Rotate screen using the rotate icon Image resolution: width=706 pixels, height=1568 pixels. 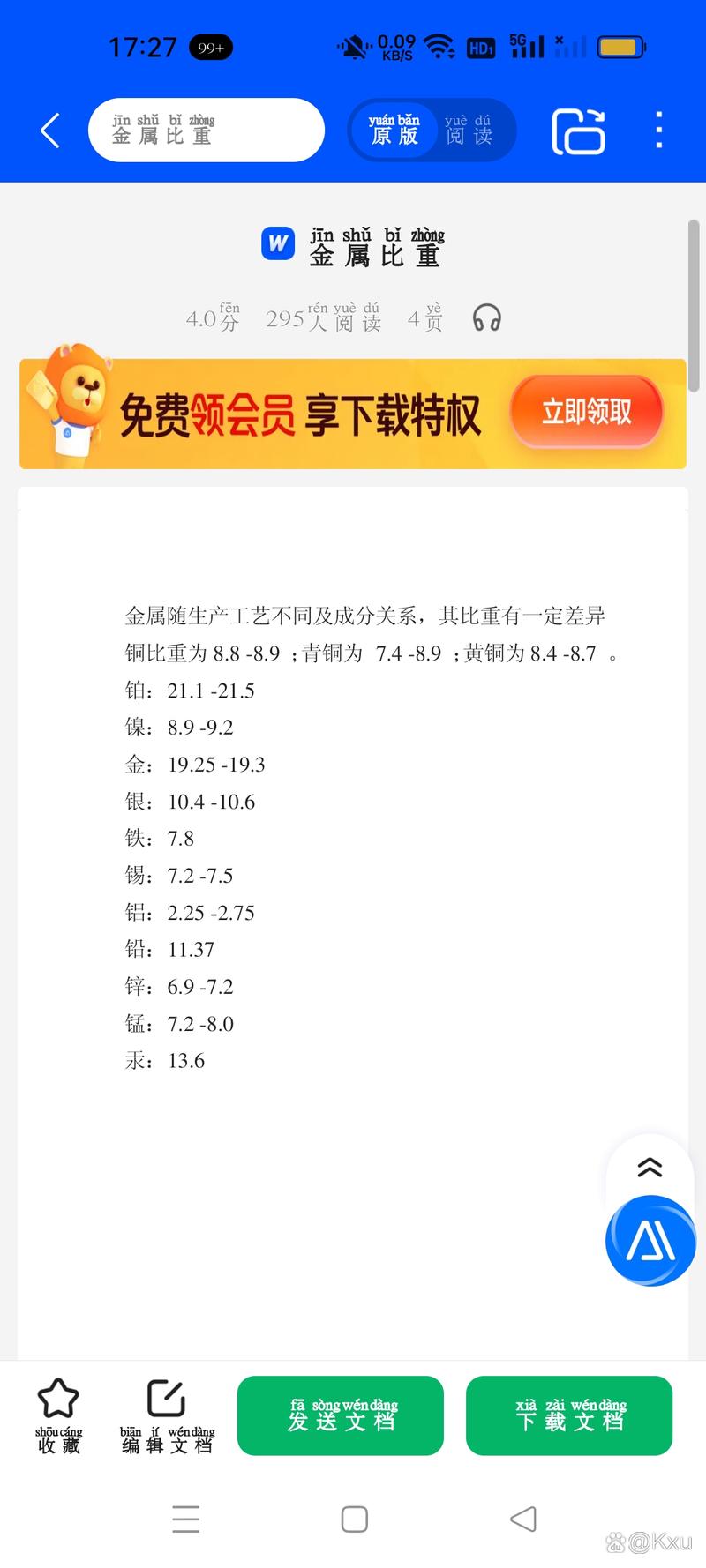pyautogui.click(x=578, y=131)
